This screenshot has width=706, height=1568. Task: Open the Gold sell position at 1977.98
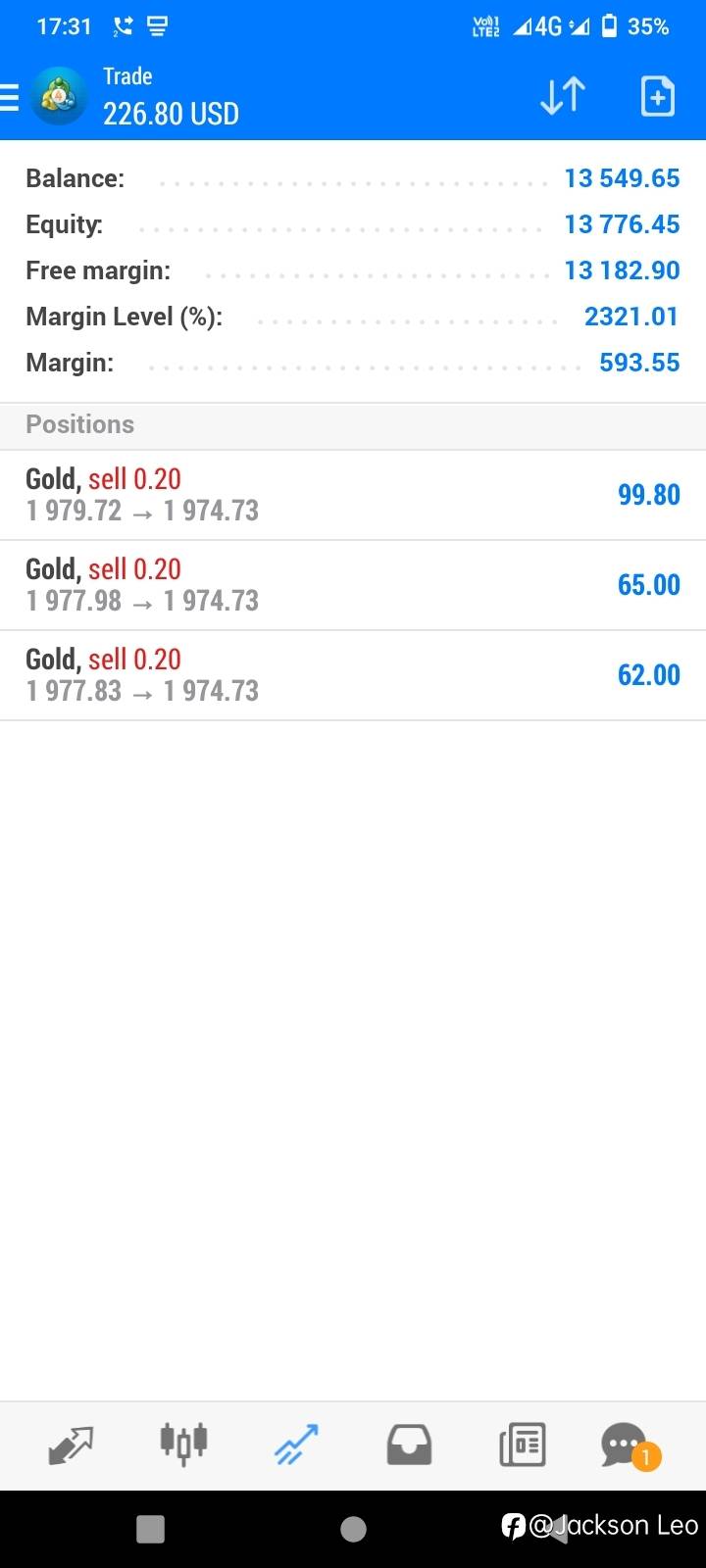click(x=353, y=585)
